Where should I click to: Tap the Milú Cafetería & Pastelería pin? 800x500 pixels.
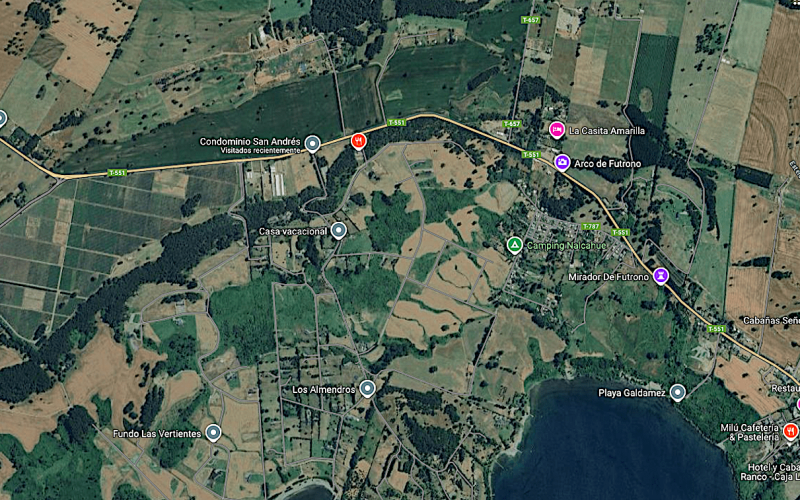[790, 431]
